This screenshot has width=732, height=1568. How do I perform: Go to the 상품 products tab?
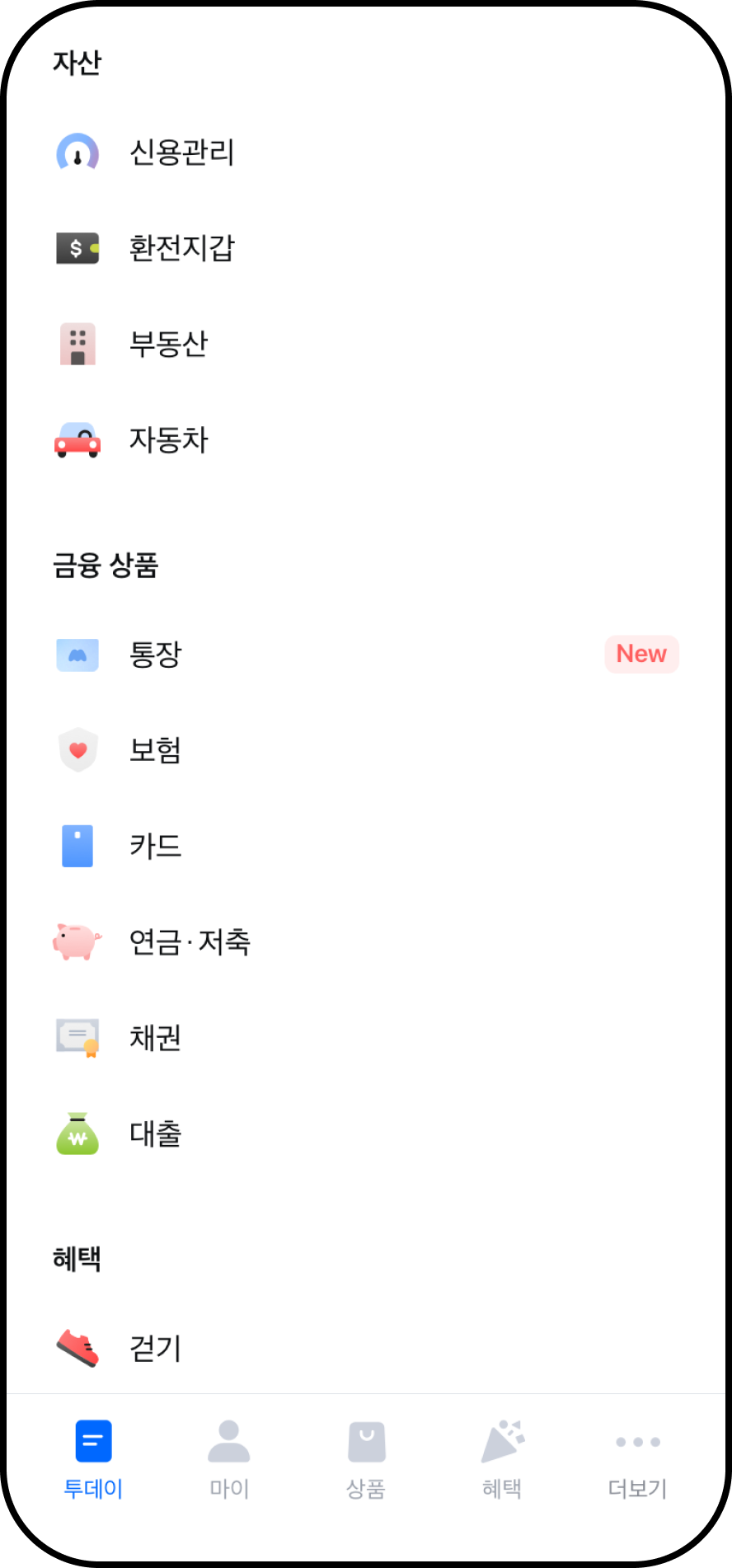point(366,1458)
